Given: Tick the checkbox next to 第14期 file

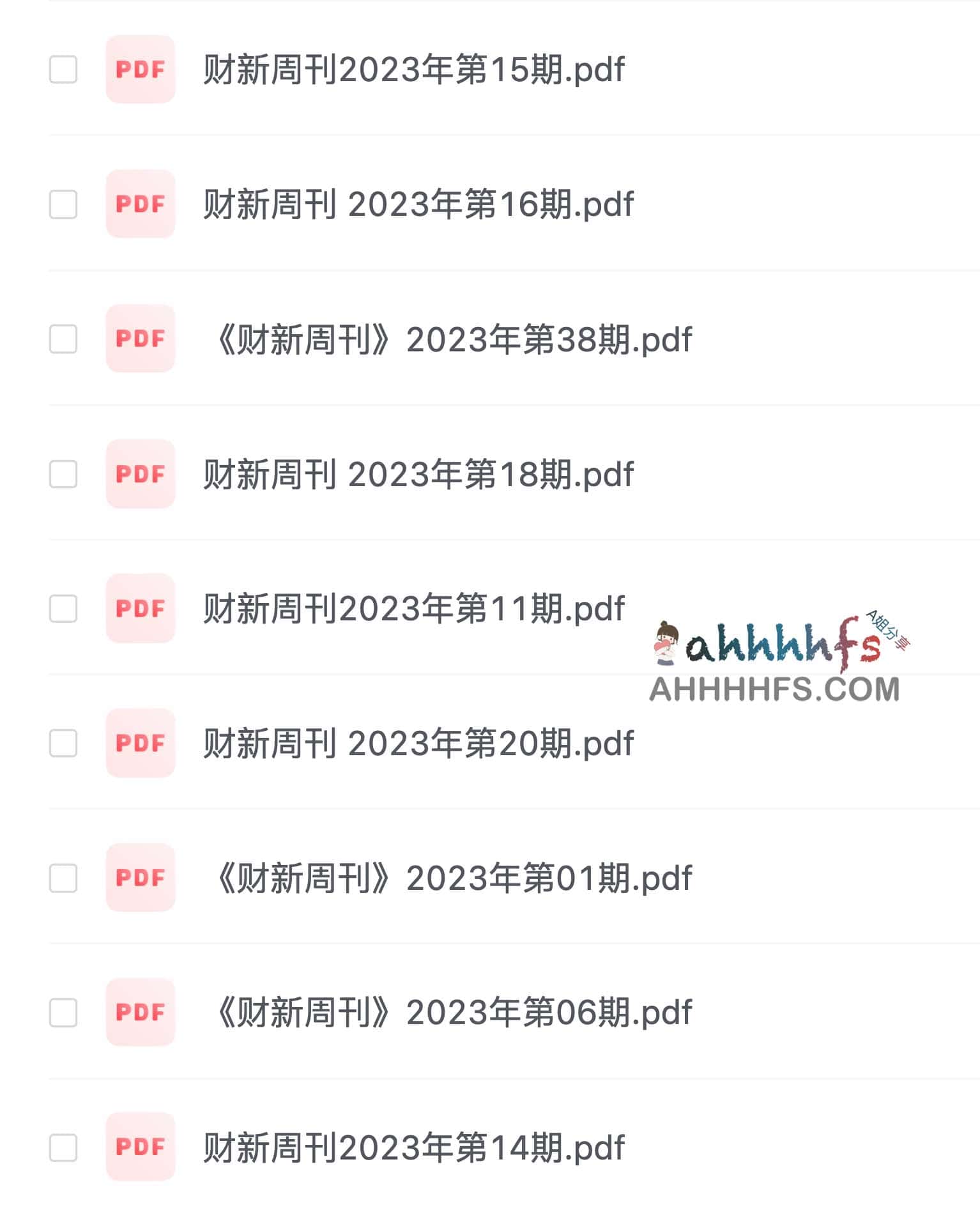Looking at the screenshot, I should click(63, 1147).
